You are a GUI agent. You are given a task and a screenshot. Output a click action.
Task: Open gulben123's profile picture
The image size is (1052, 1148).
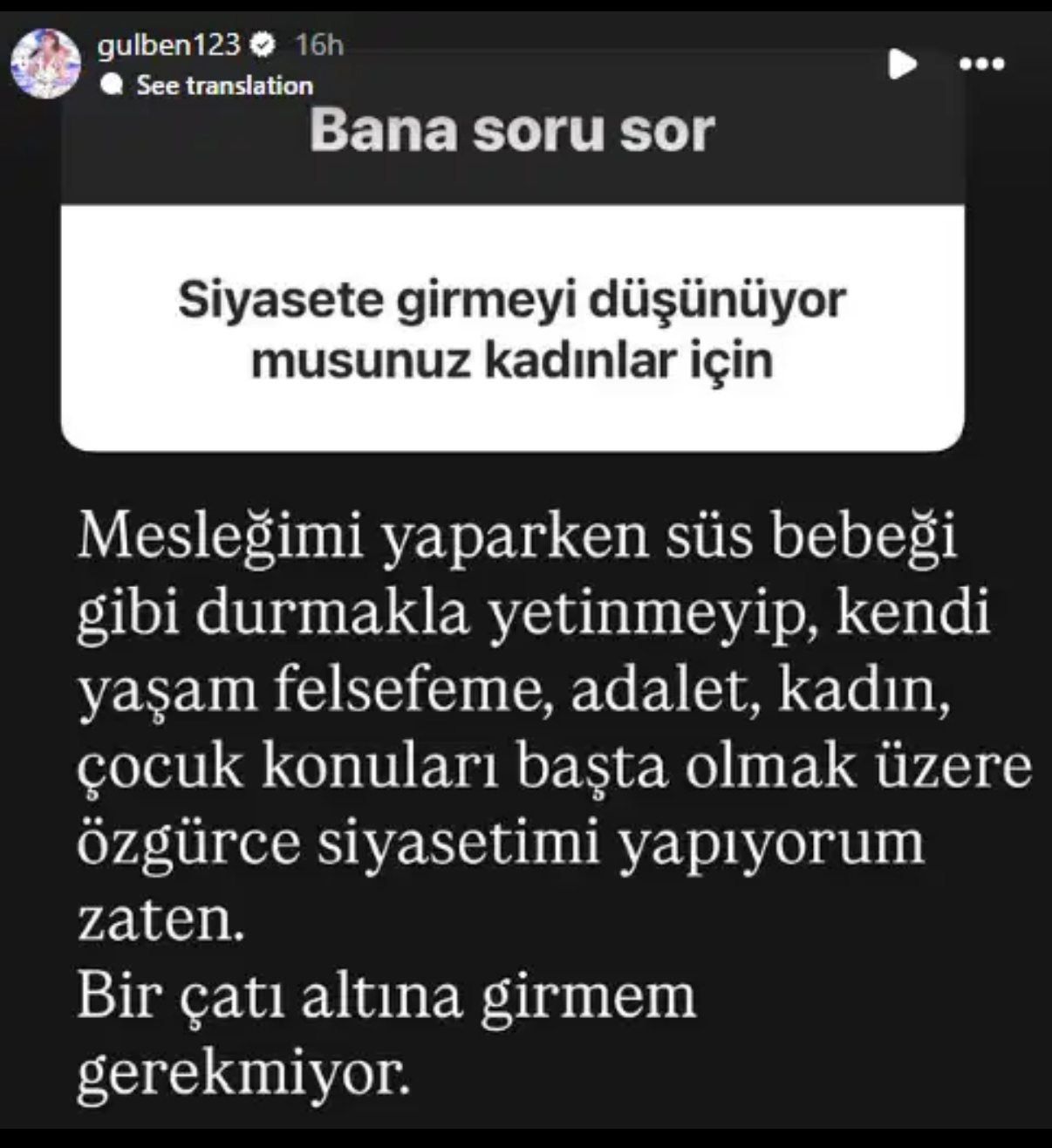click(x=45, y=63)
